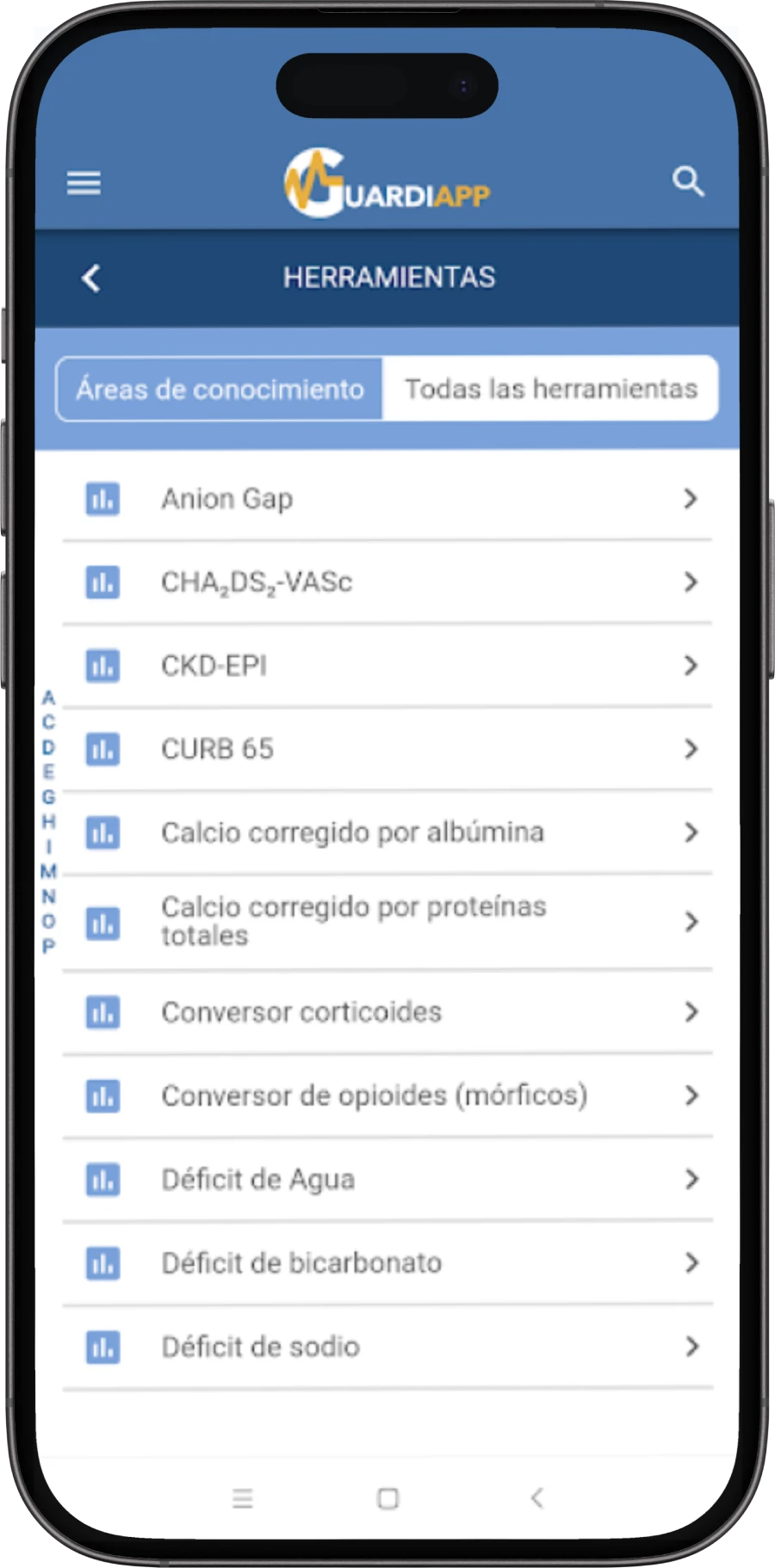Open Conversor de opioides (mórficos)

click(x=387, y=1095)
